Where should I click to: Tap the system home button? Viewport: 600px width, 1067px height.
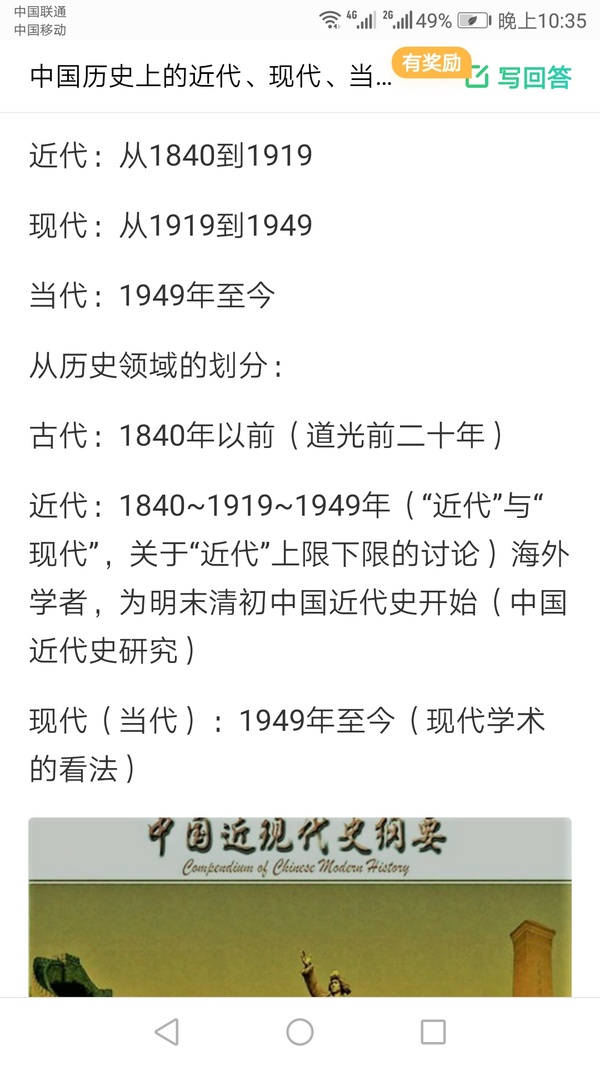[x=300, y=1032]
